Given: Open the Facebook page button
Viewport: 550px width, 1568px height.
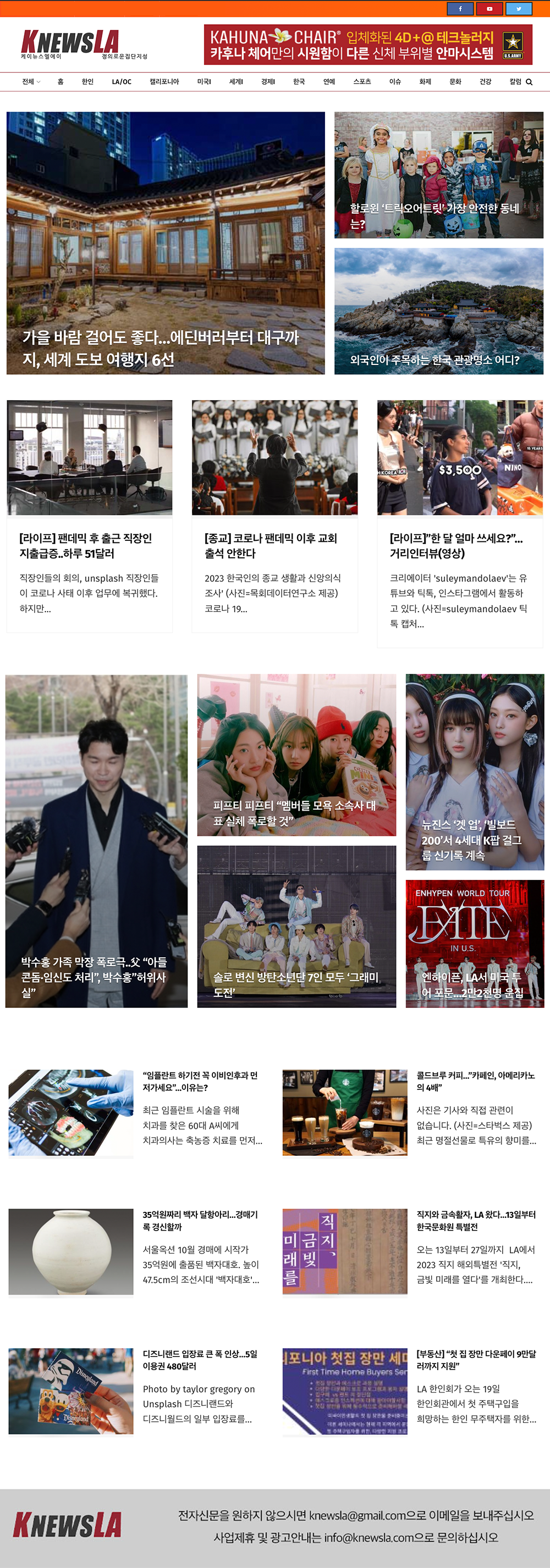Looking at the screenshot, I should click(x=460, y=9).
